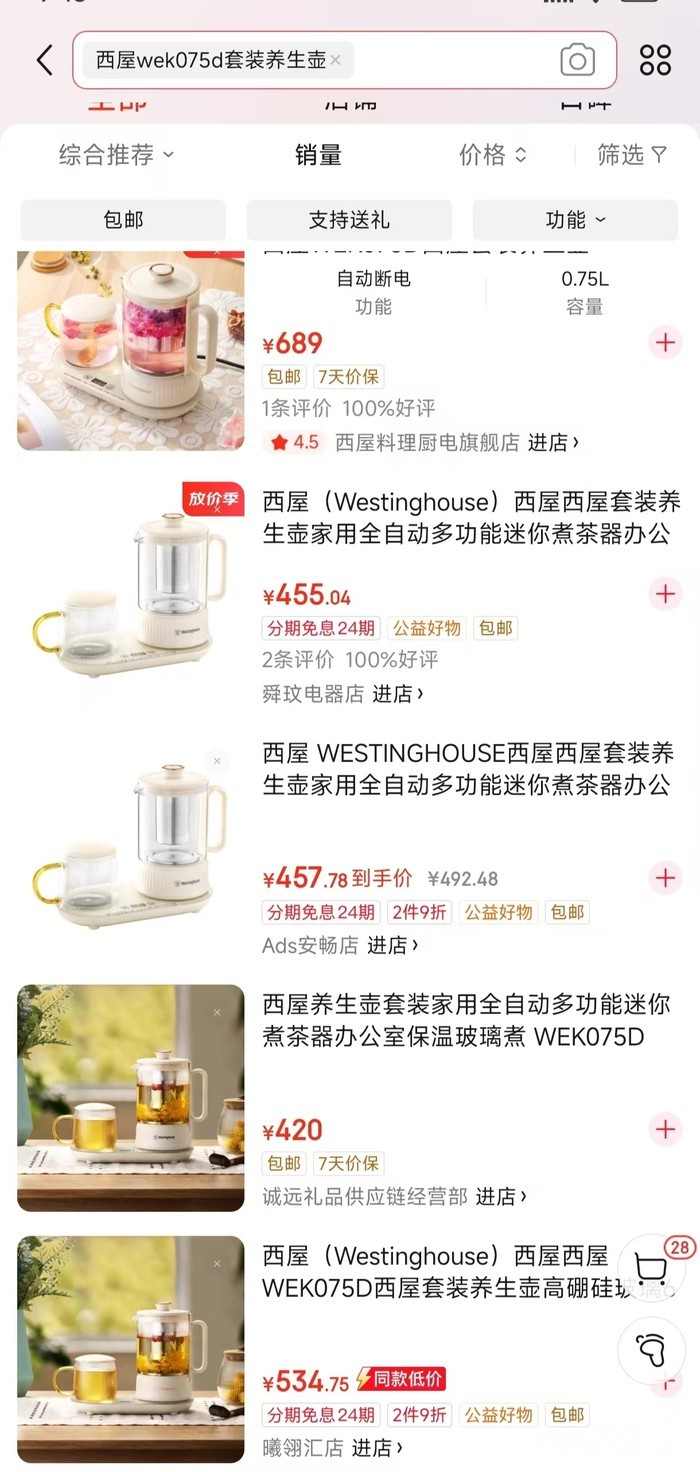
Task: Sort results by 销量
Action: point(318,155)
